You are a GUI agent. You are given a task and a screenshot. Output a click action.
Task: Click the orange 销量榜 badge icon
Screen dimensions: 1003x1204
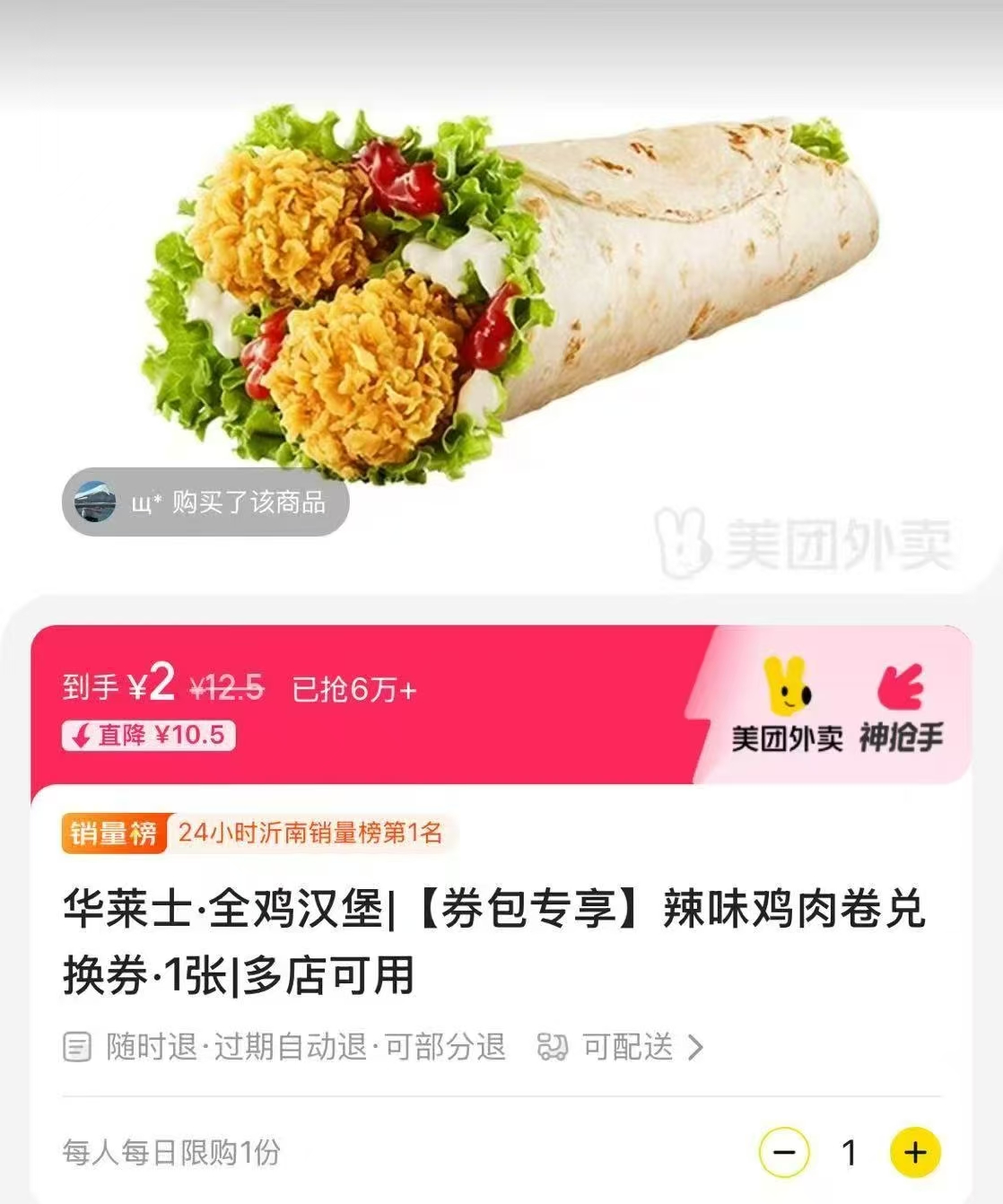pos(111,834)
